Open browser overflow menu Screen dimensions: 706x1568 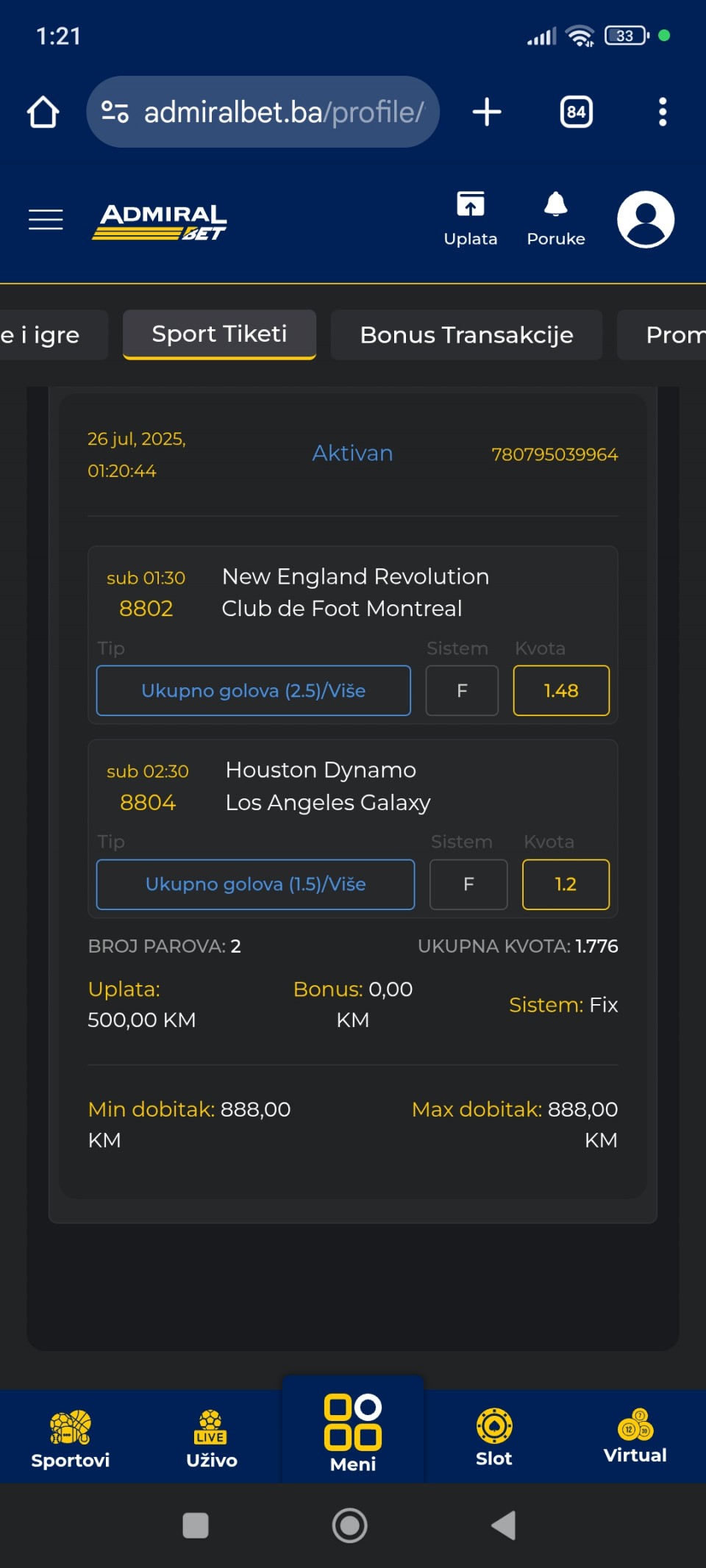[x=663, y=112]
